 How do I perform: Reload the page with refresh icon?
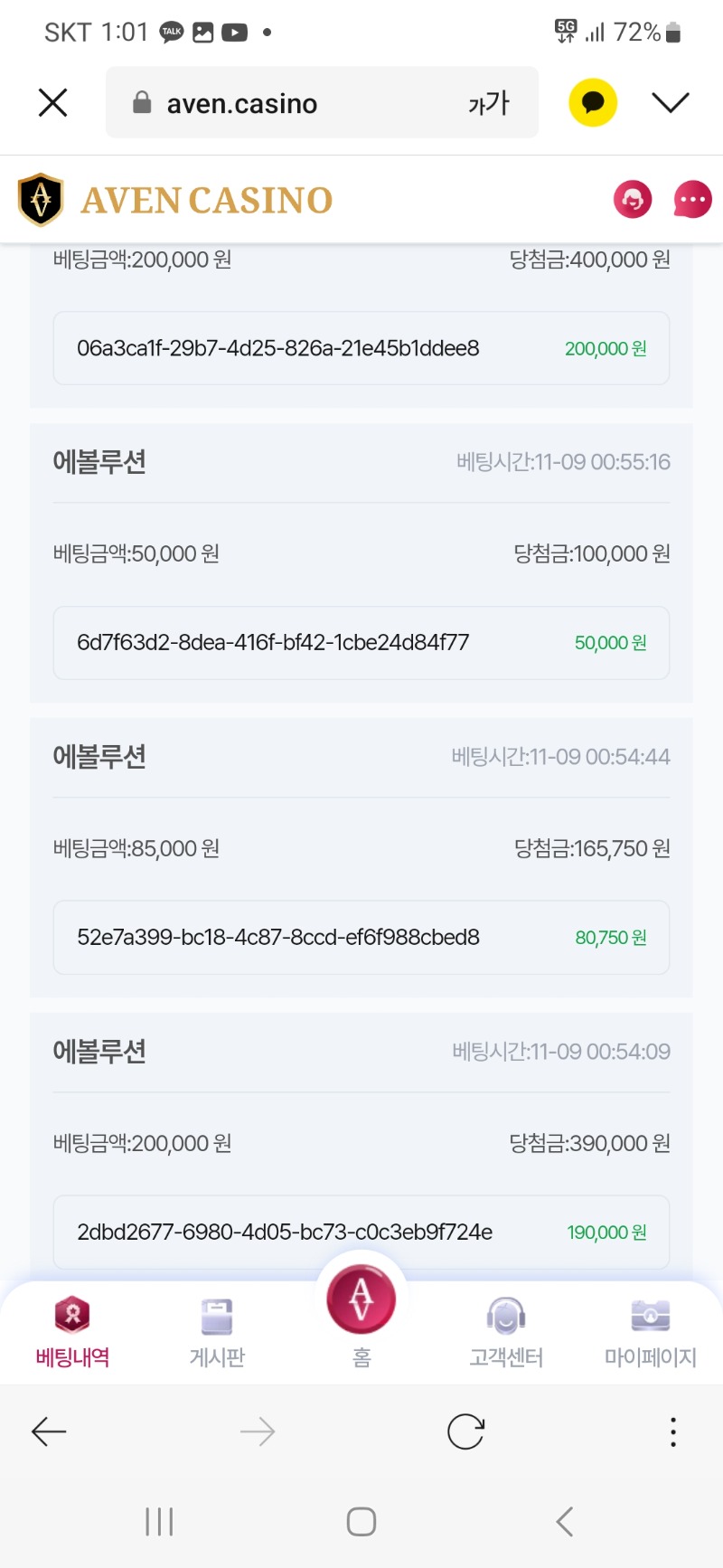pos(466,1431)
